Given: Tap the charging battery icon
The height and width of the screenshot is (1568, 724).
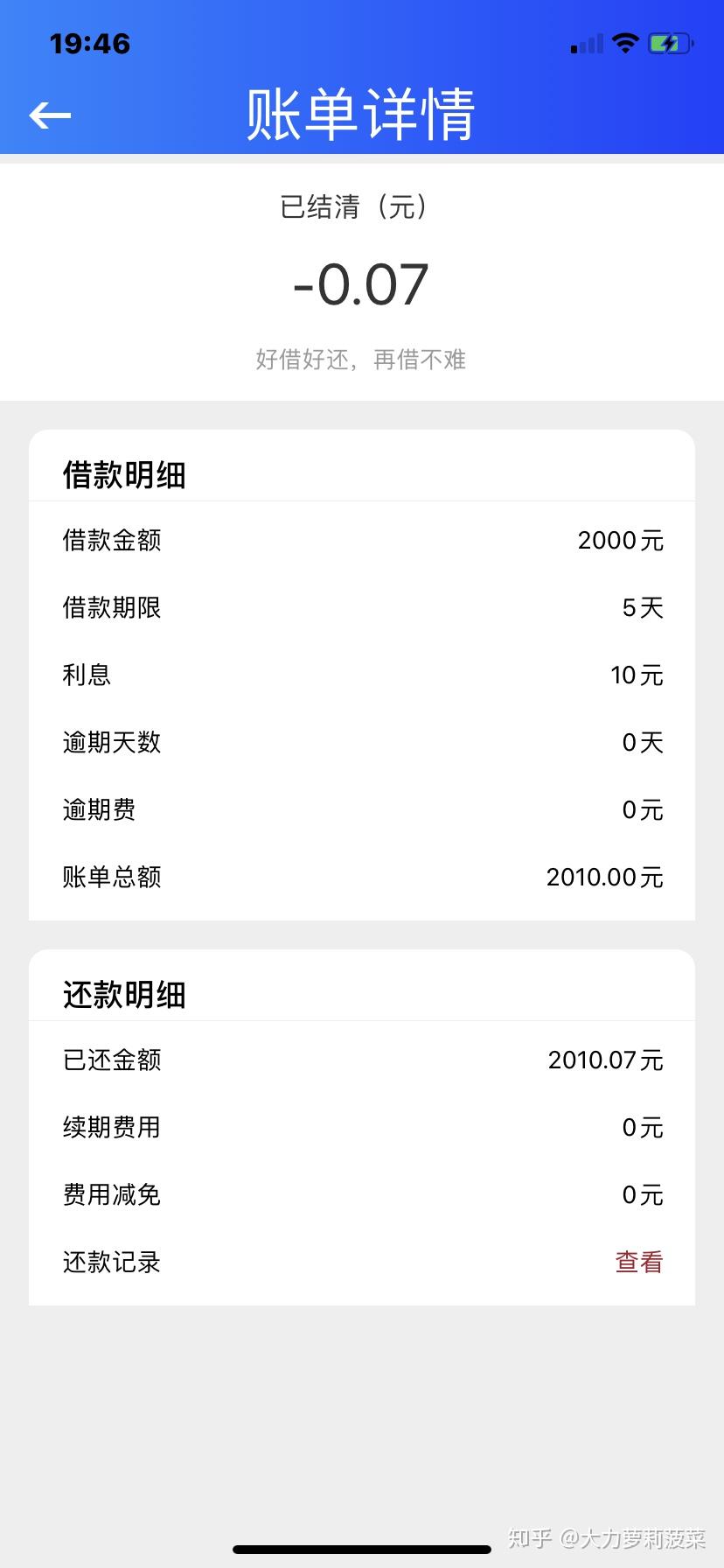Looking at the screenshot, I should 669,42.
